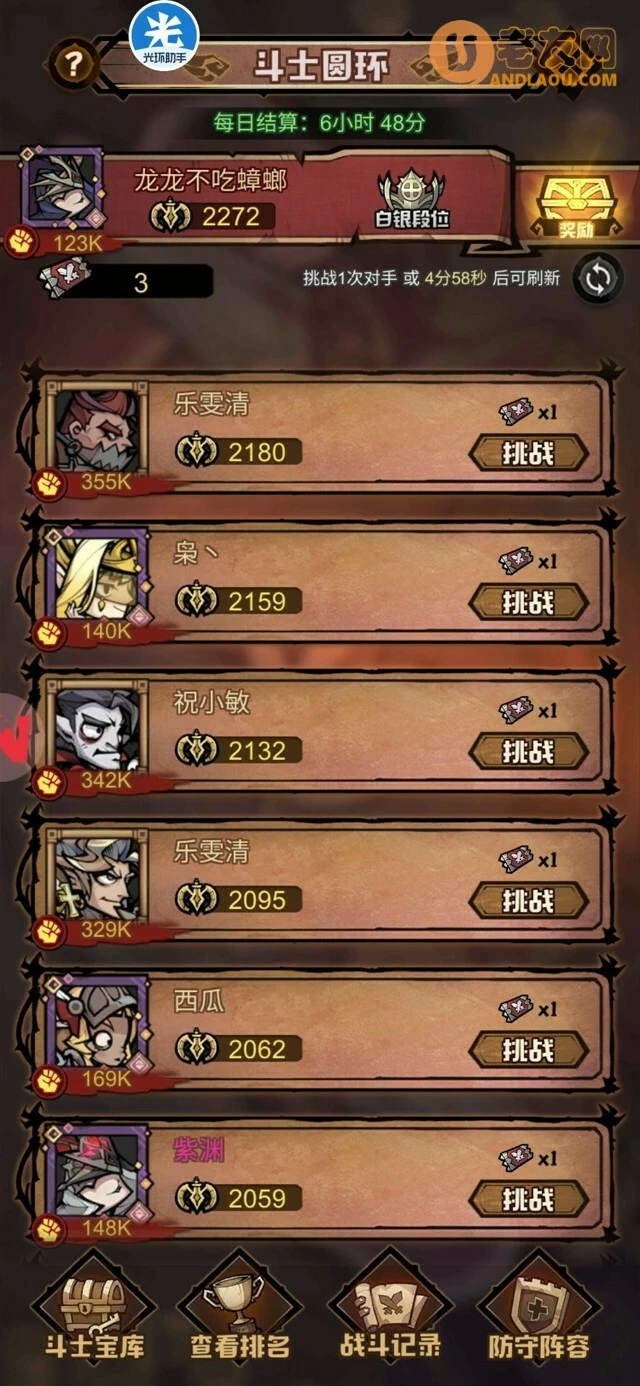This screenshot has width=640, height=1386.
Task: Challenge opponent 枭丶
Action: tap(528, 602)
